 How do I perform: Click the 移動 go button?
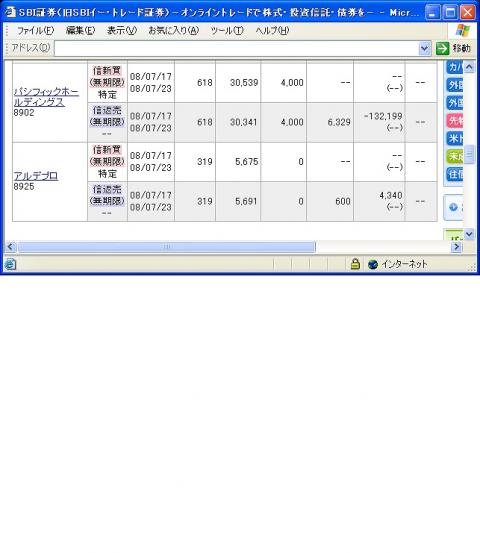point(454,48)
